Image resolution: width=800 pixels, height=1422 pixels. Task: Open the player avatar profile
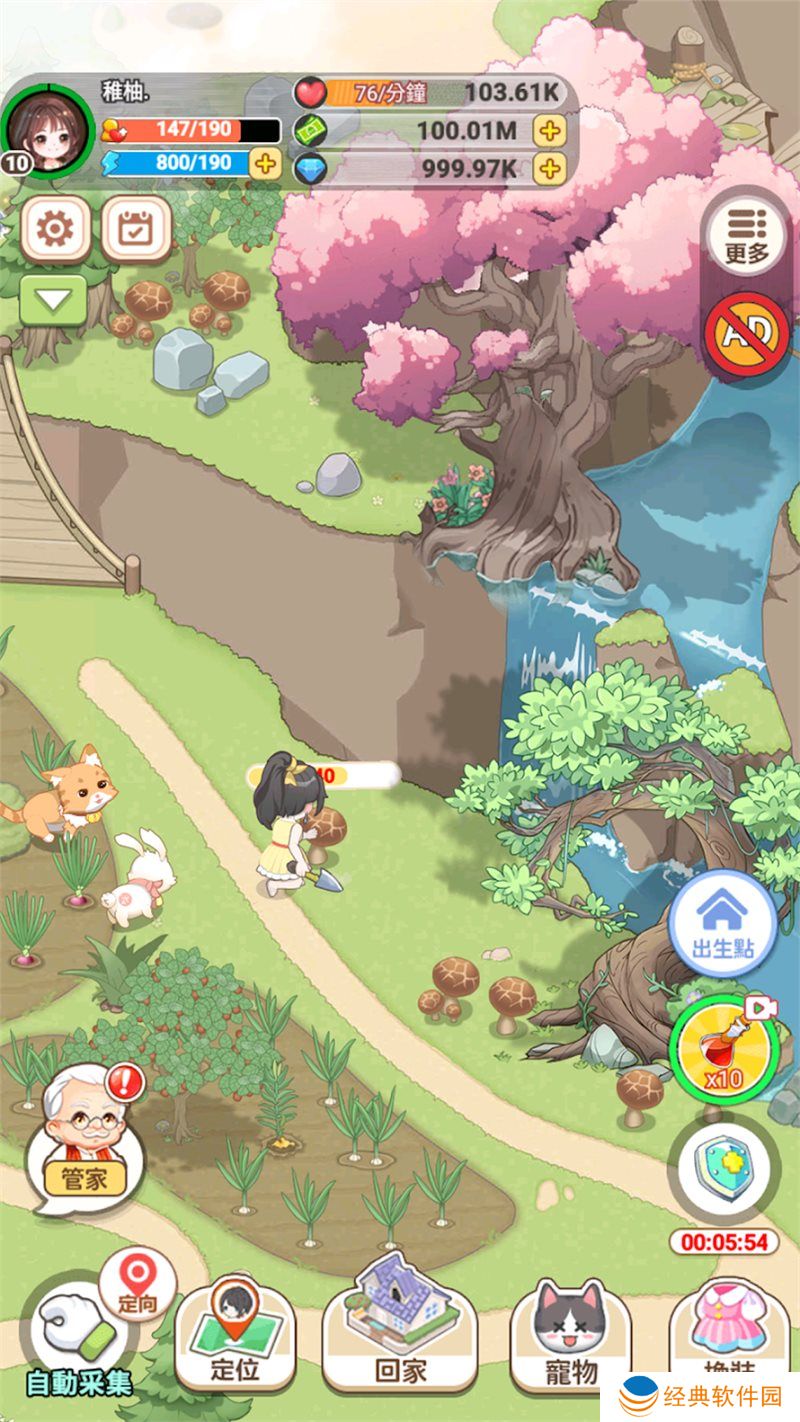click(x=40, y=130)
